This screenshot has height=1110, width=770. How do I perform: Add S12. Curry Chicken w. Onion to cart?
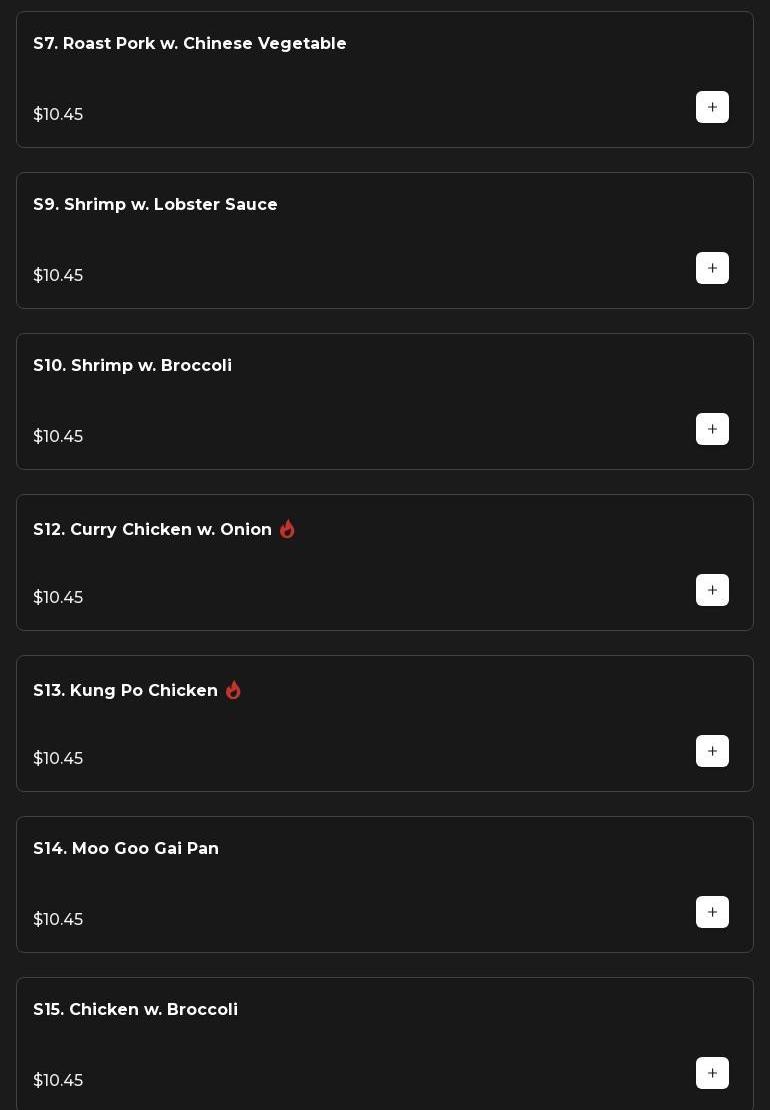(712, 590)
